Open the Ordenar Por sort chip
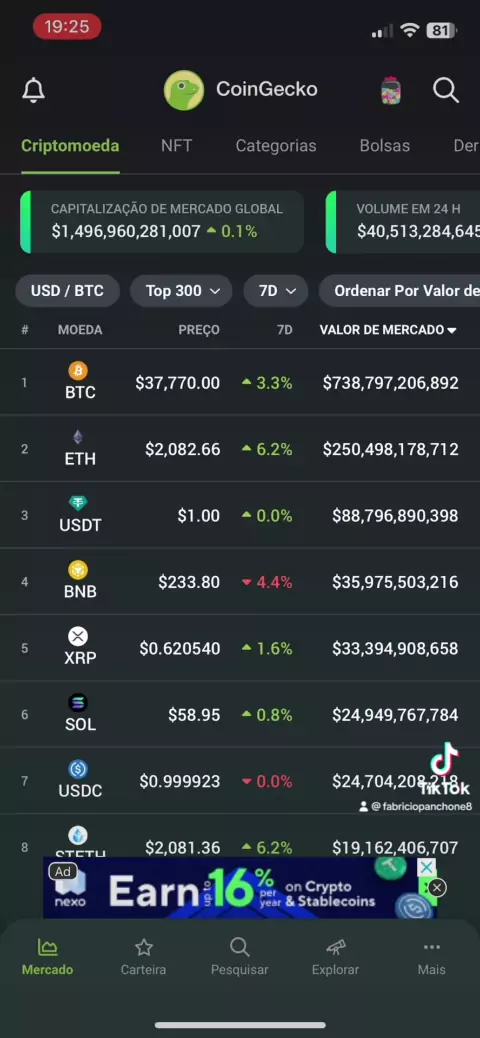 click(399, 291)
